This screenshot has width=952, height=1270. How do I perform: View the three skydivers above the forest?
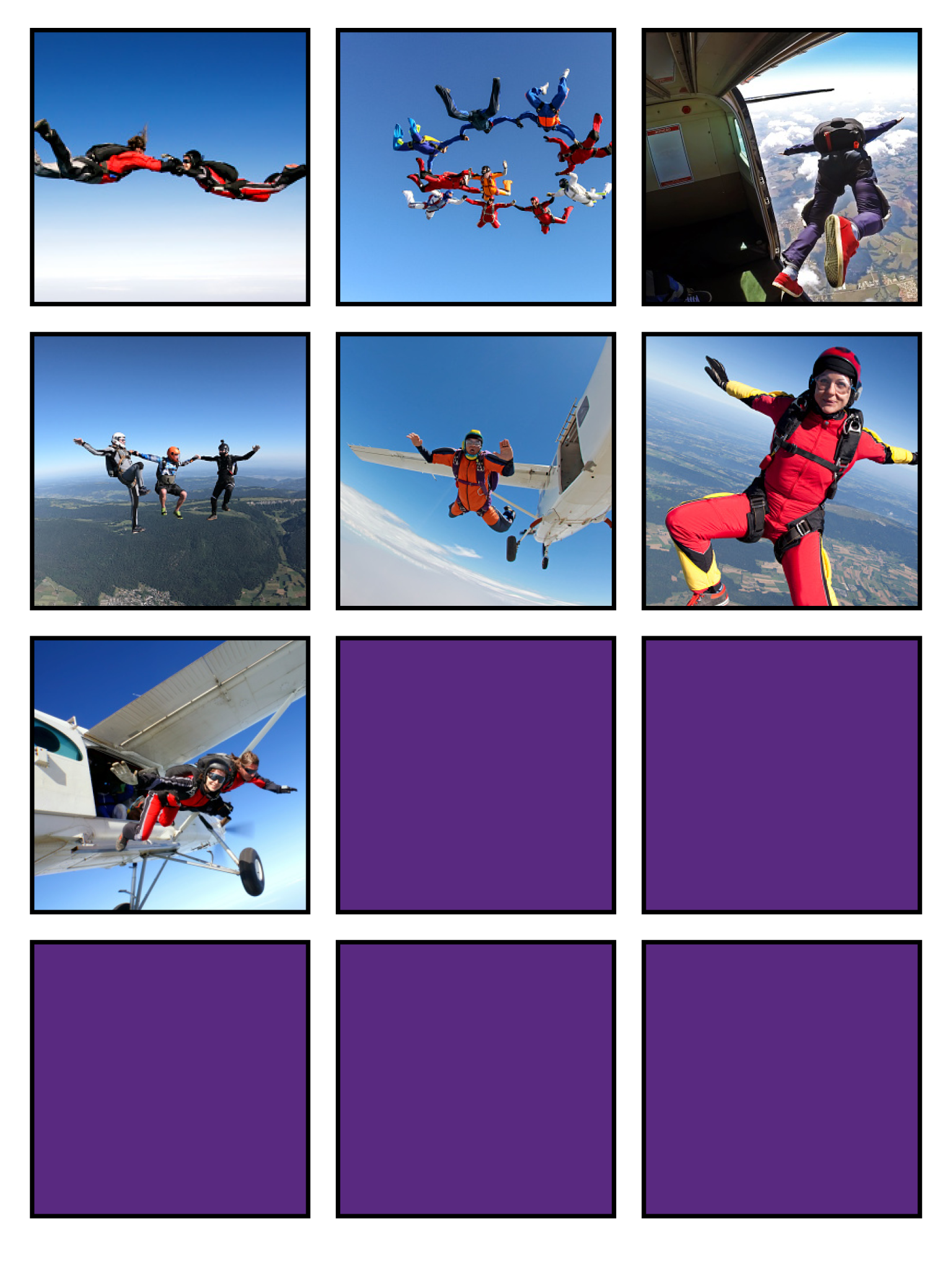(x=170, y=471)
